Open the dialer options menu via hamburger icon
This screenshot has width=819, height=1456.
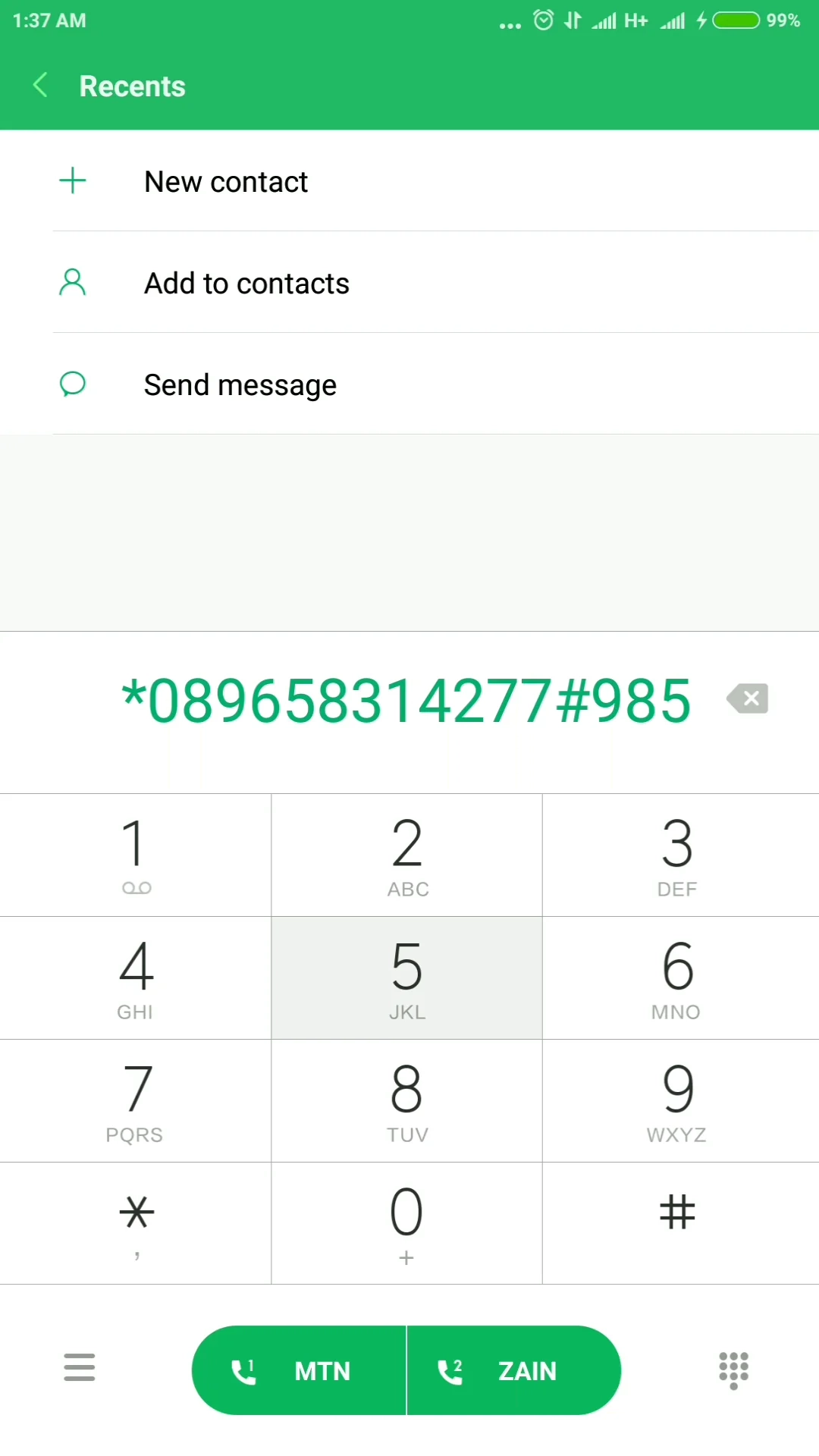tap(79, 1369)
